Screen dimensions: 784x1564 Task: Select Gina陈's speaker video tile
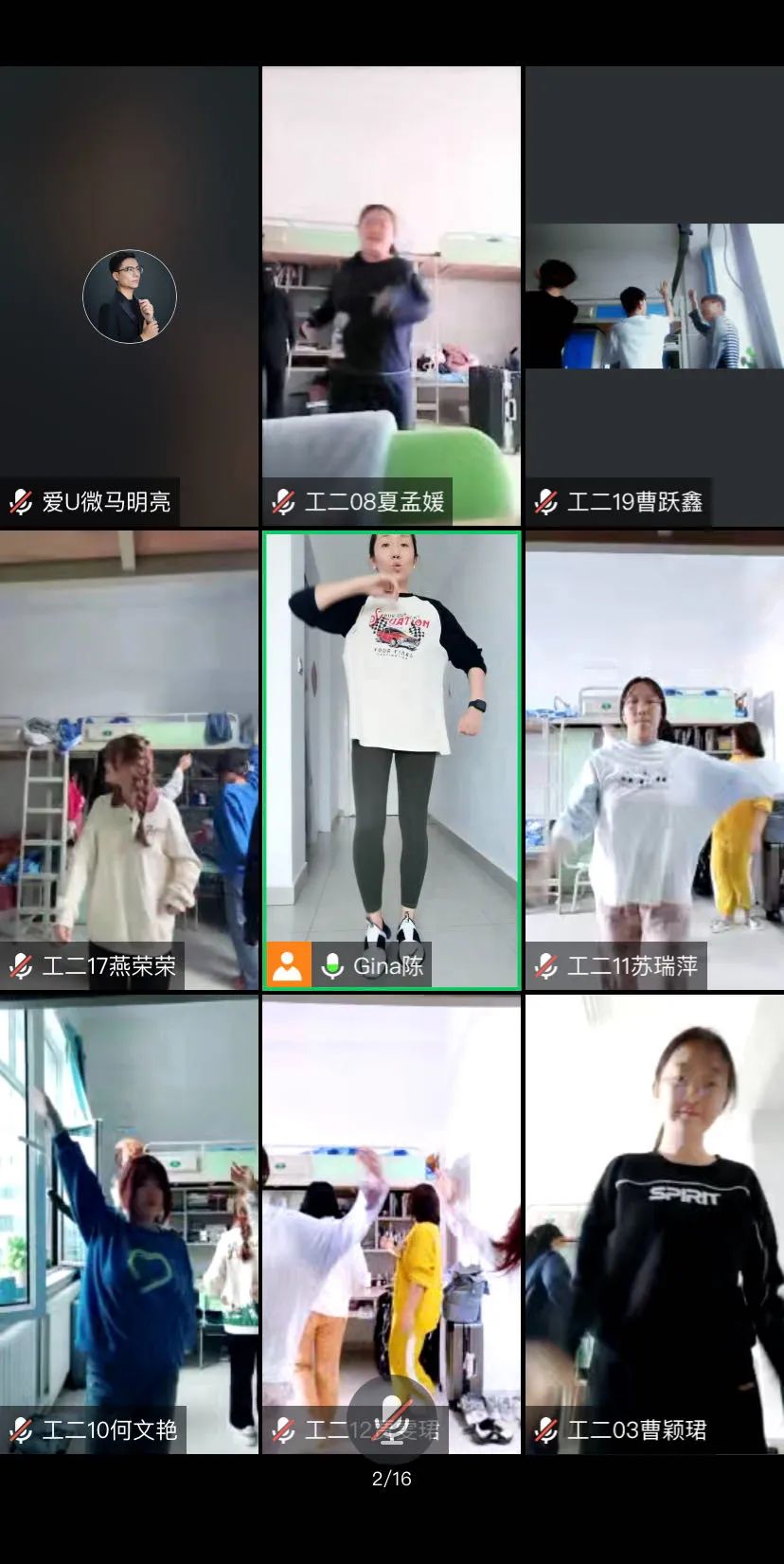pos(391,758)
